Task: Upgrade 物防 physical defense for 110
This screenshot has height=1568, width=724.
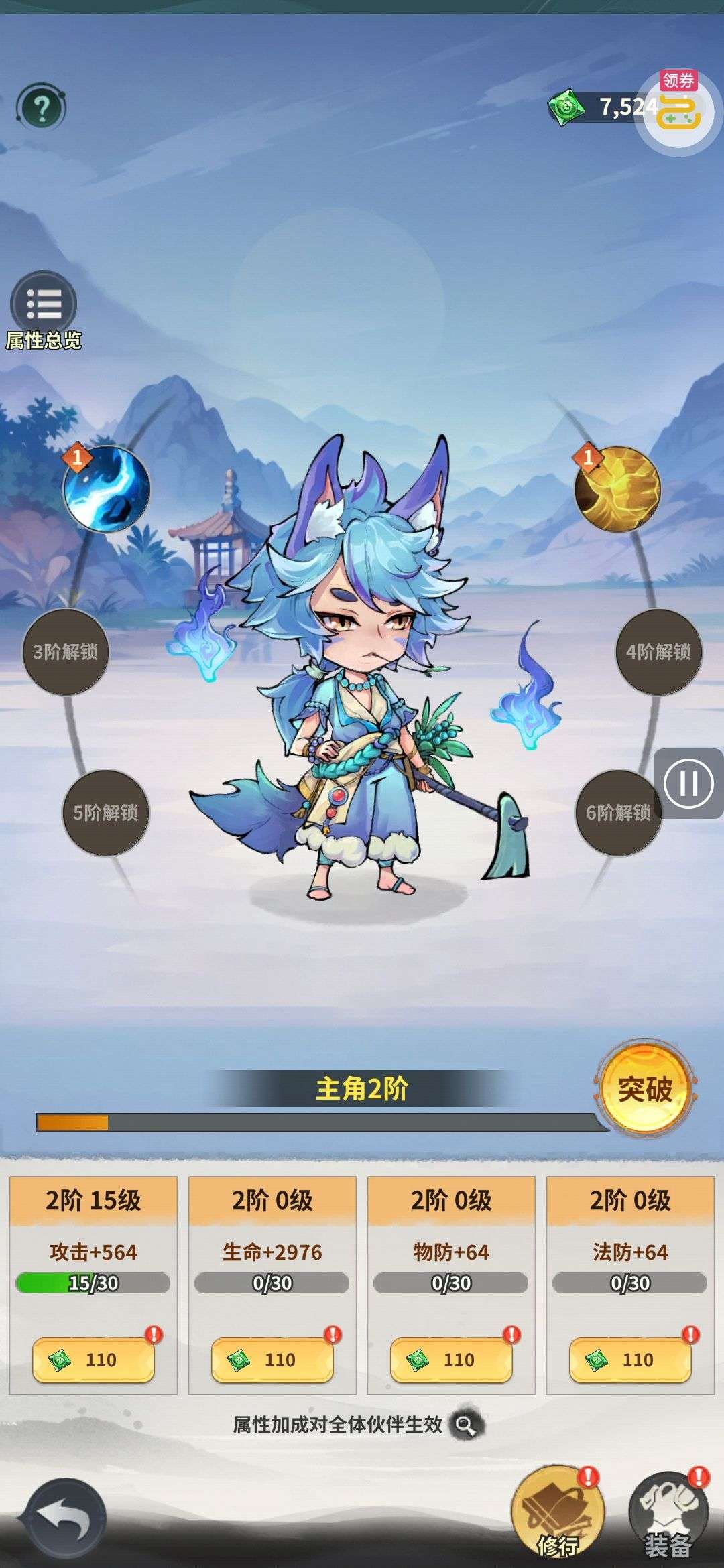Action: (x=451, y=1360)
